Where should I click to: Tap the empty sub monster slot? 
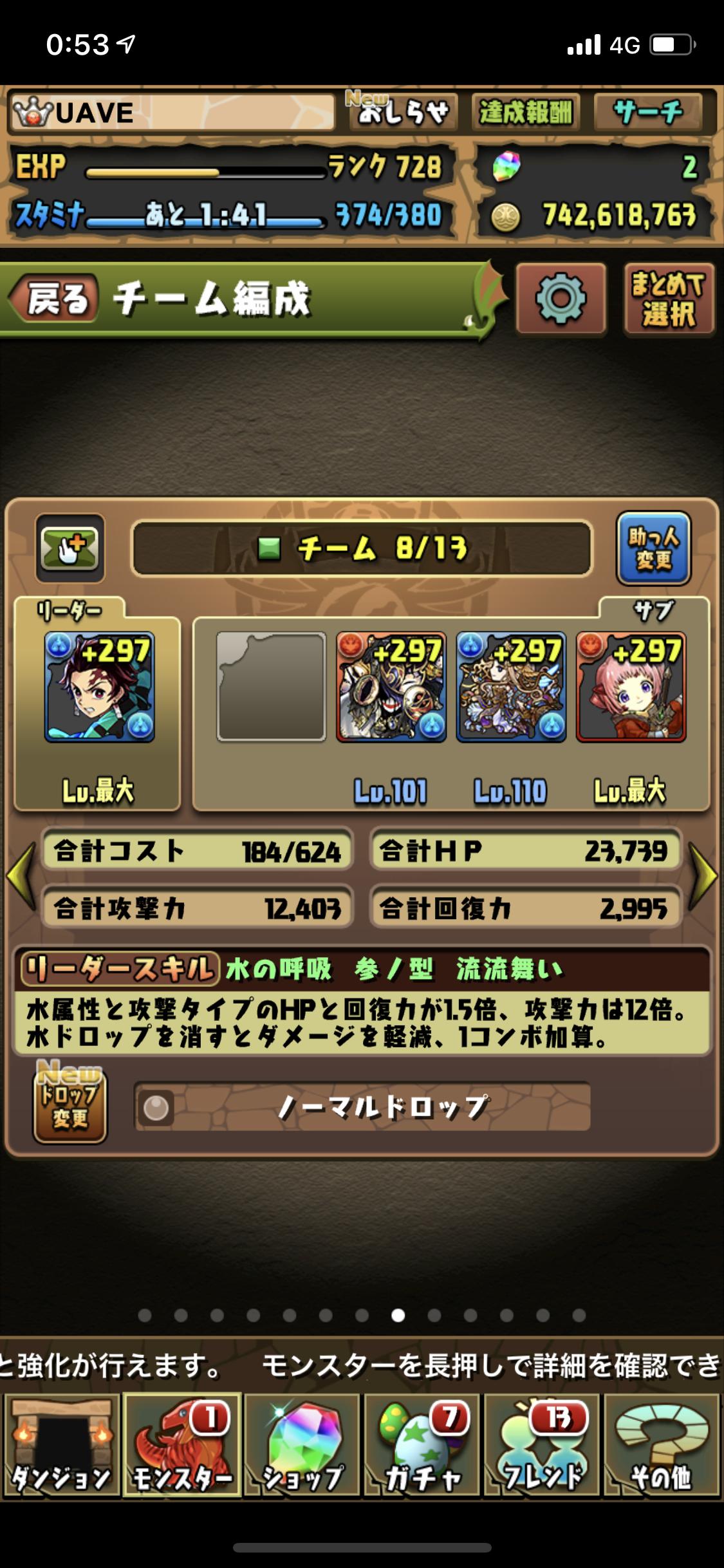[x=271, y=687]
